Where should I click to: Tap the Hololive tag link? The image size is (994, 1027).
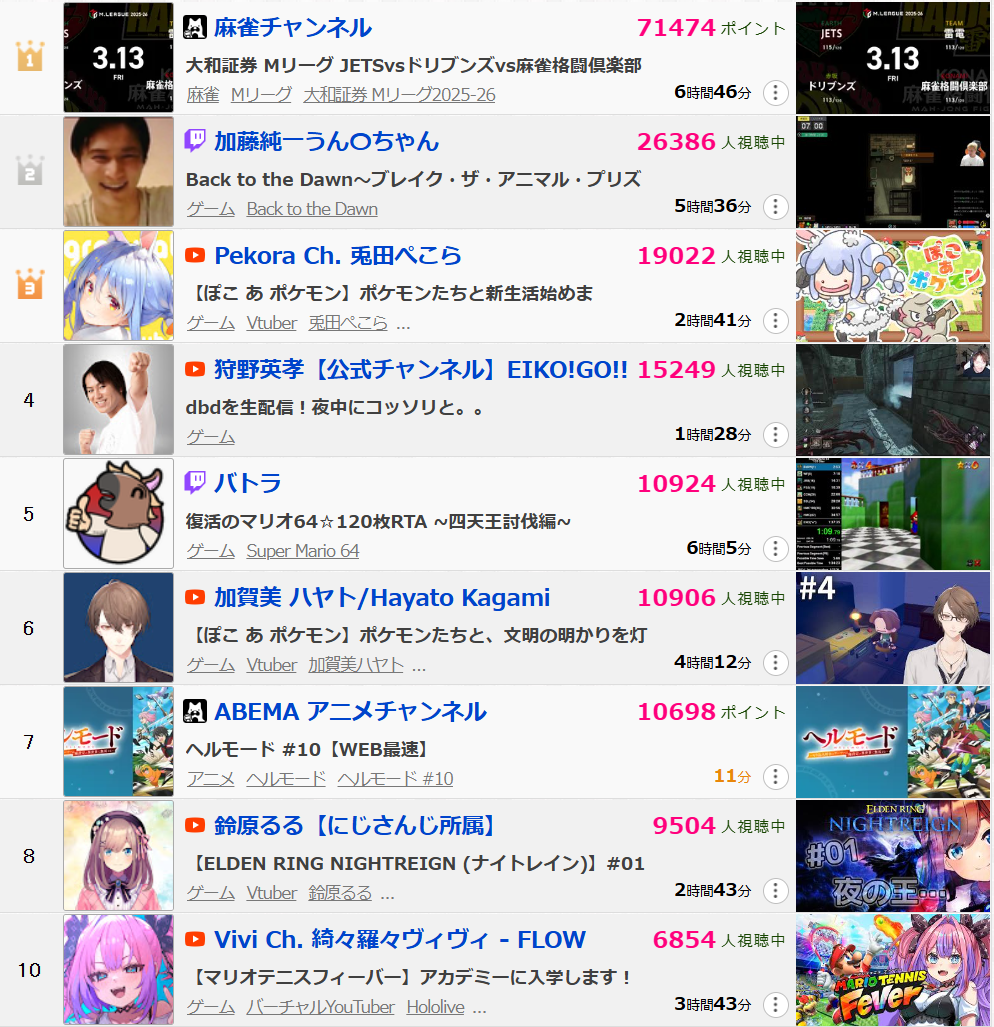[x=437, y=1007]
